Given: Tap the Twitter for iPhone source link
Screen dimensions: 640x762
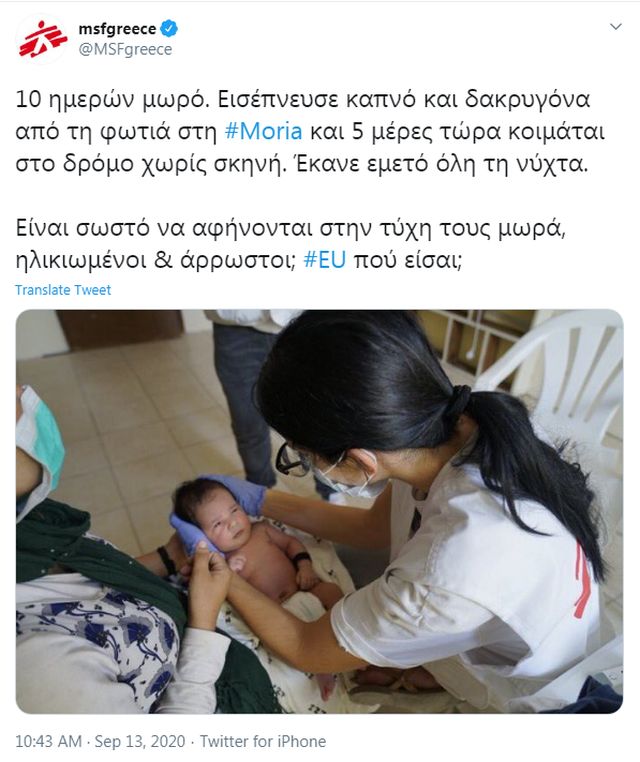Looking at the screenshot, I should point(263,742).
